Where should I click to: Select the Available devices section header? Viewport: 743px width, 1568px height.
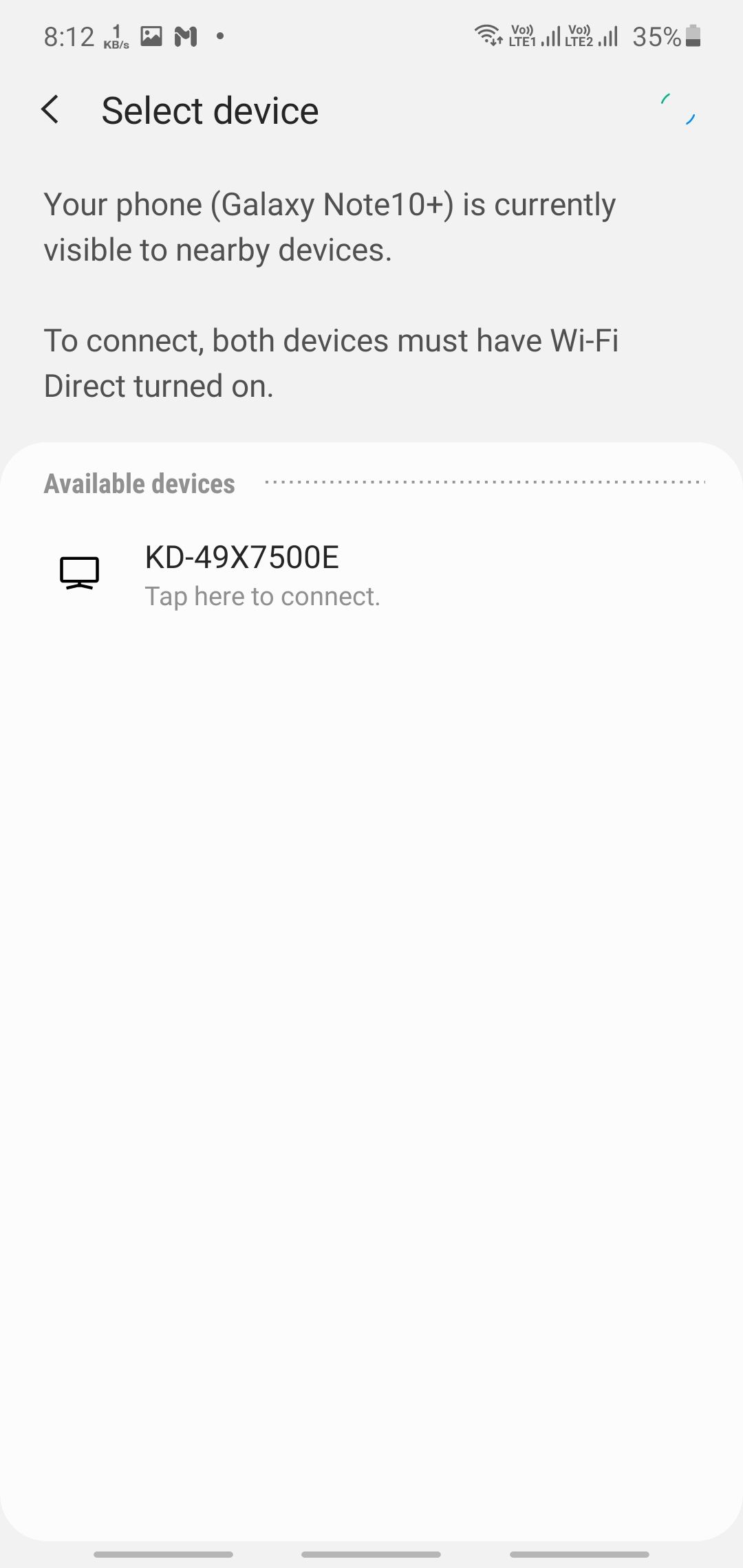point(138,483)
